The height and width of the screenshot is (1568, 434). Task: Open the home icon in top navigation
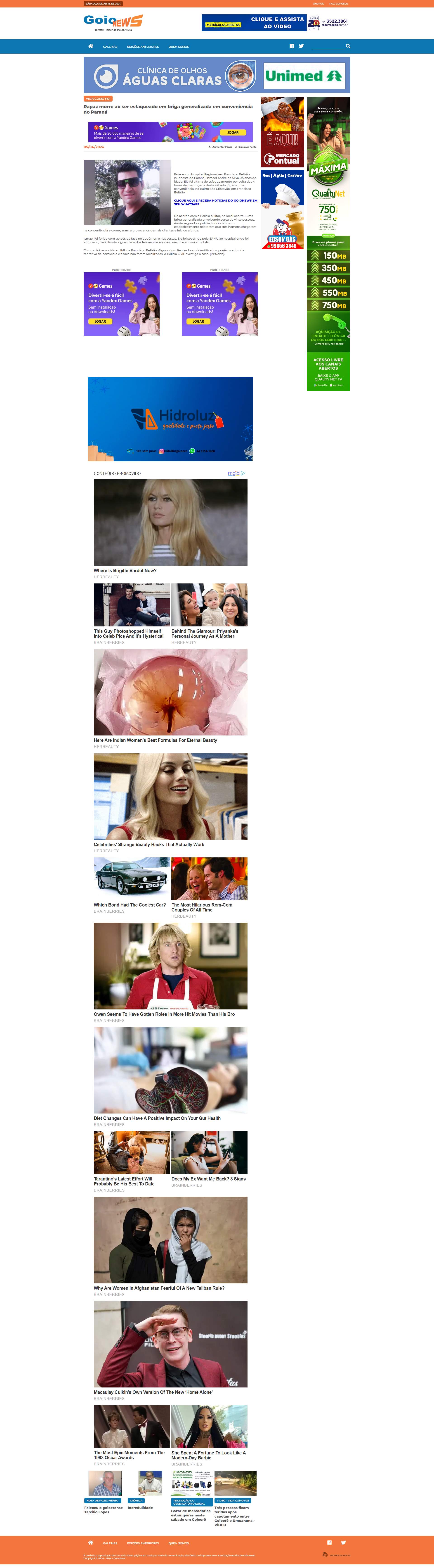tap(91, 46)
